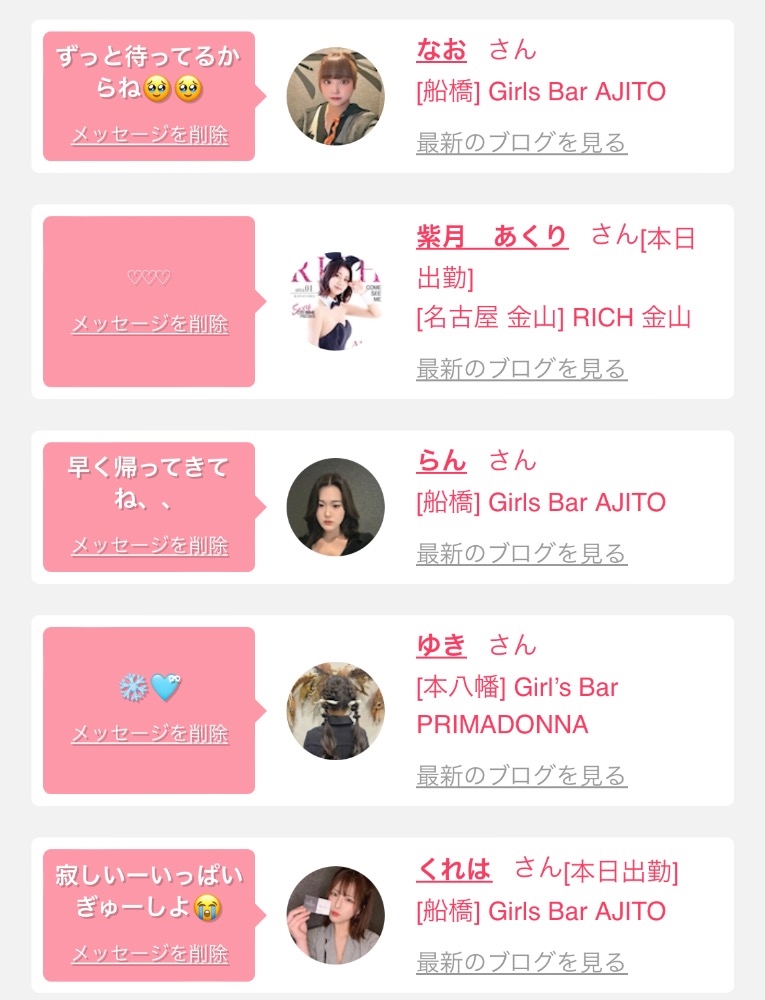Viewport: 765px width, 1000px height.
Task: Delete the snowflake message from ゆき
Action: 150,733
